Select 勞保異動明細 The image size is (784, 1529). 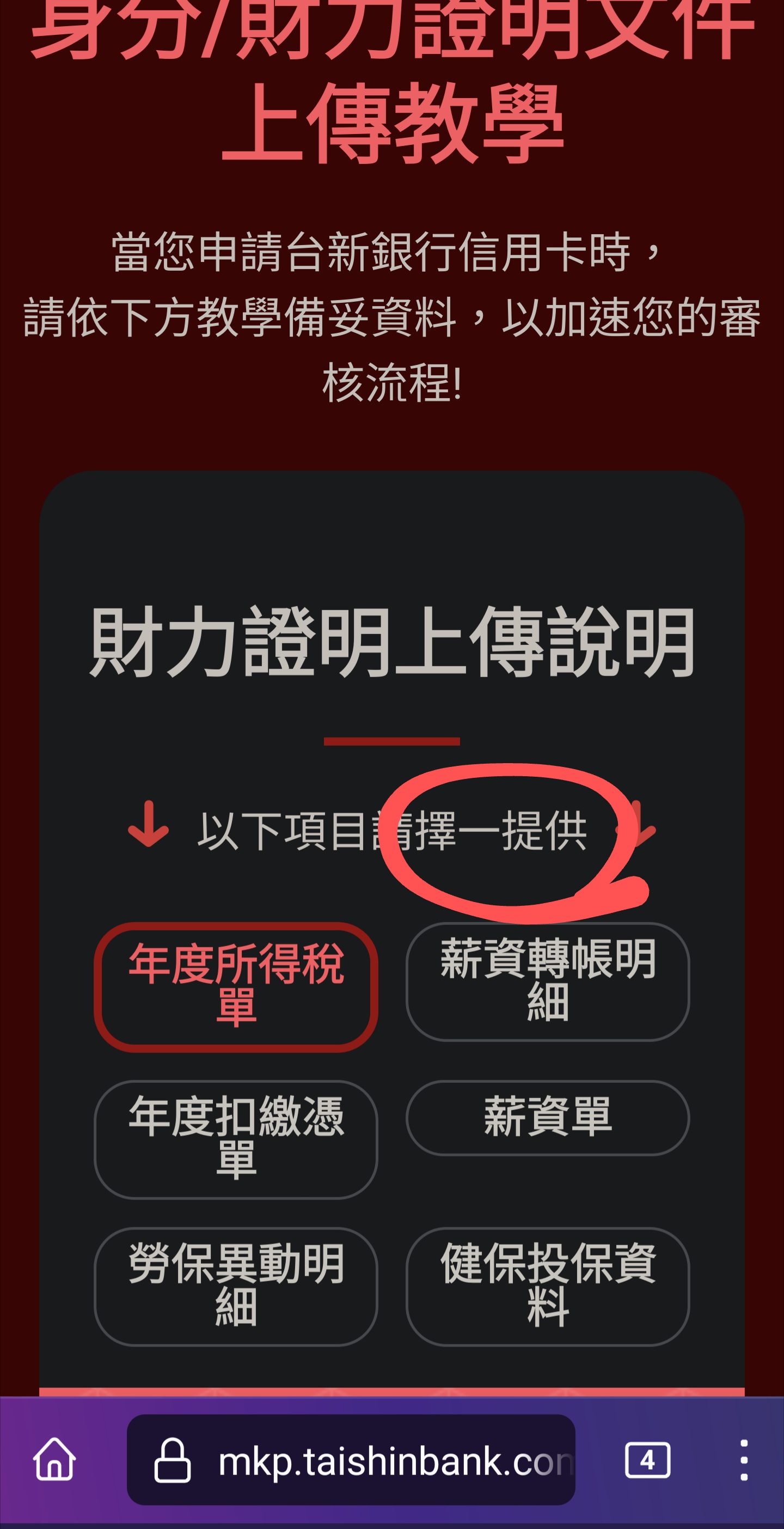(236, 1286)
